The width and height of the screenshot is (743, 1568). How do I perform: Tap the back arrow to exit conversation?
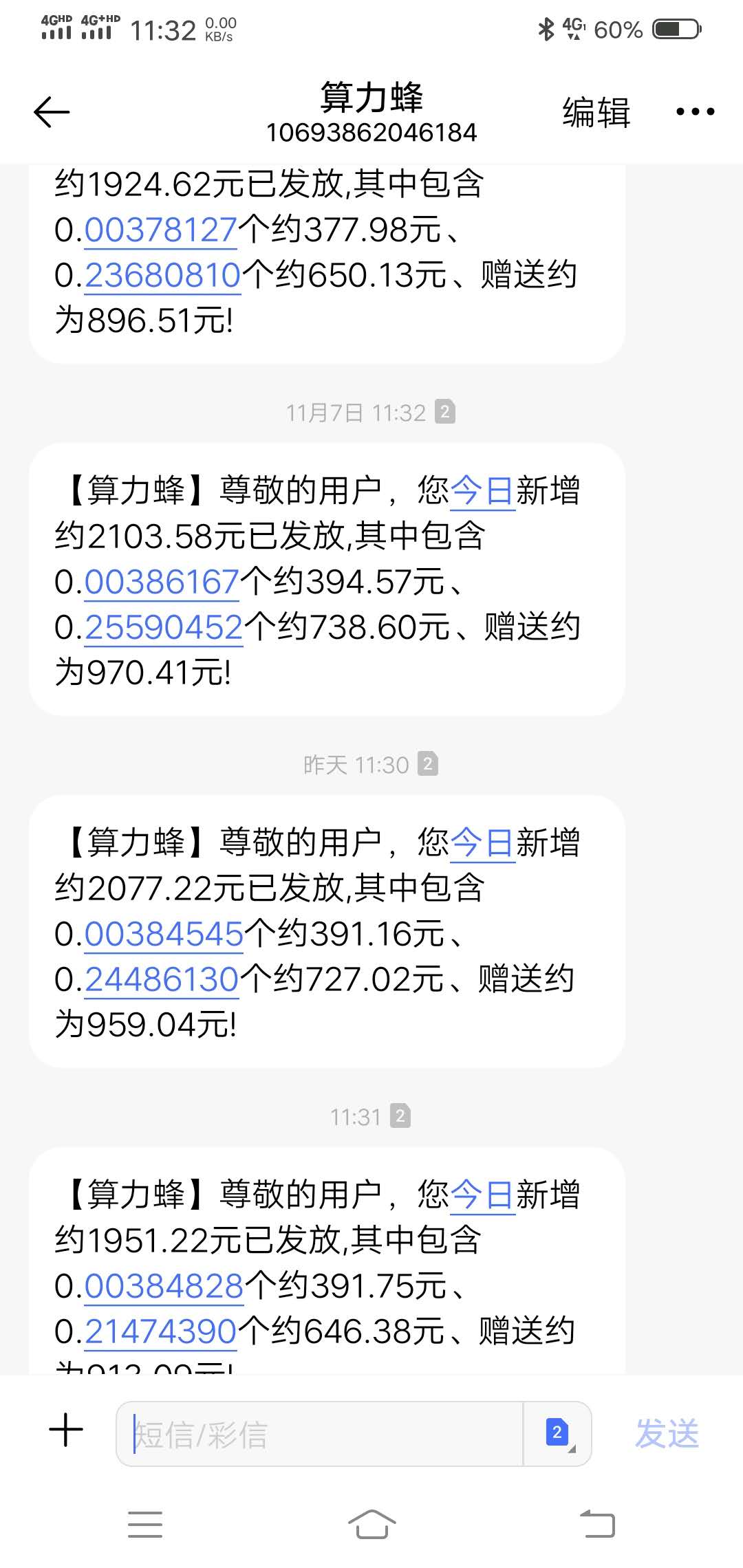pyautogui.click(x=50, y=110)
